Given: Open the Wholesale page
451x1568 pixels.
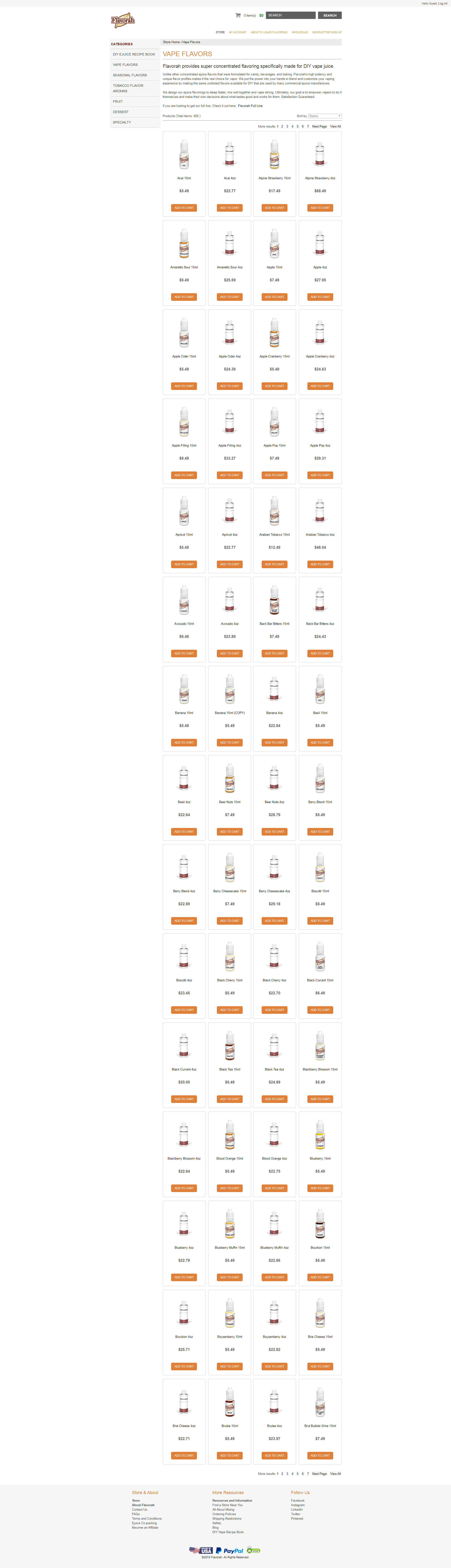Looking at the screenshot, I should click(x=300, y=32).
